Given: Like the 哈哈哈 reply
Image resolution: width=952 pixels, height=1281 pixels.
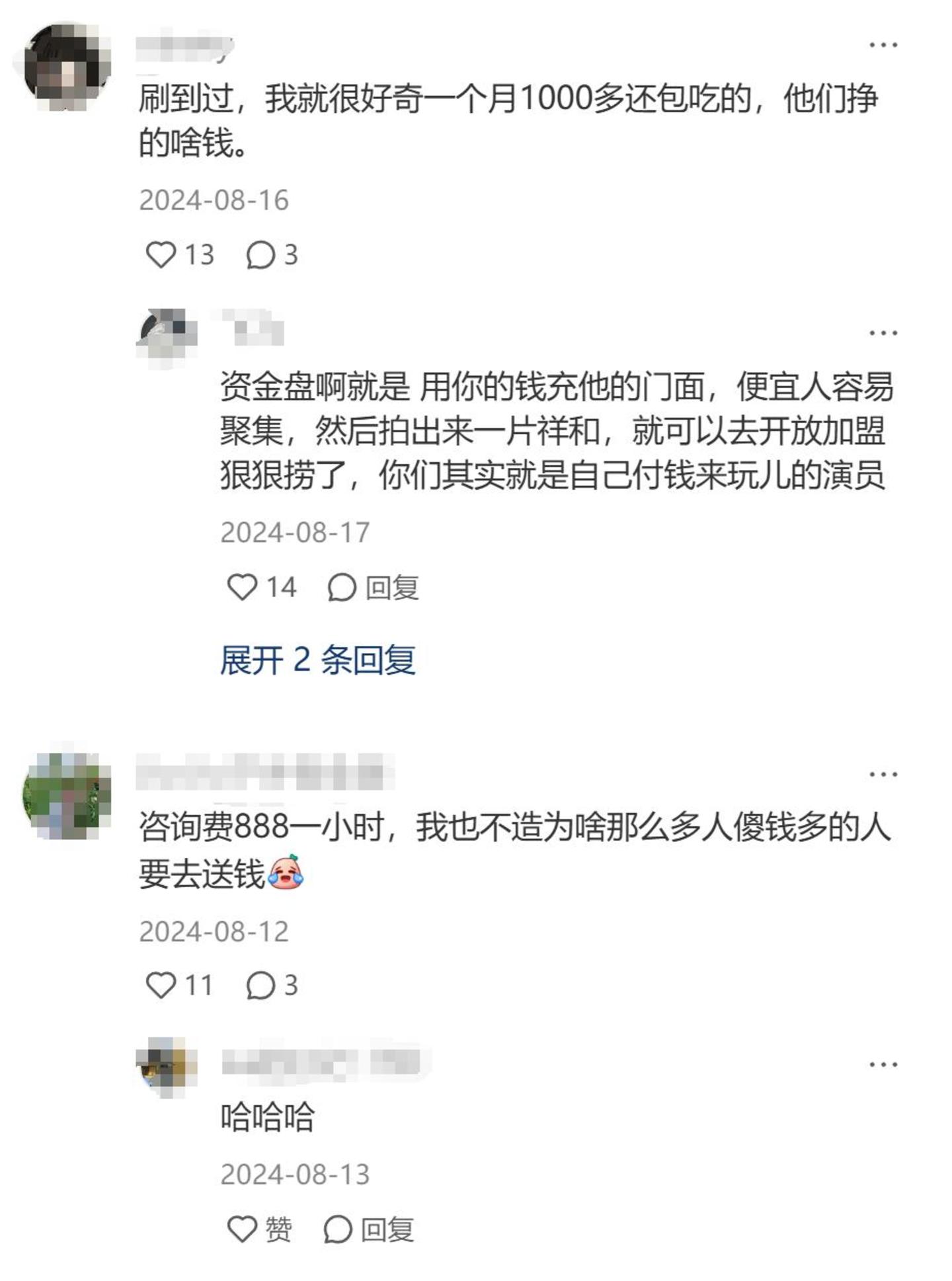Looking at the screenshot, I should pyautogui.click(x=242, y=1229).
